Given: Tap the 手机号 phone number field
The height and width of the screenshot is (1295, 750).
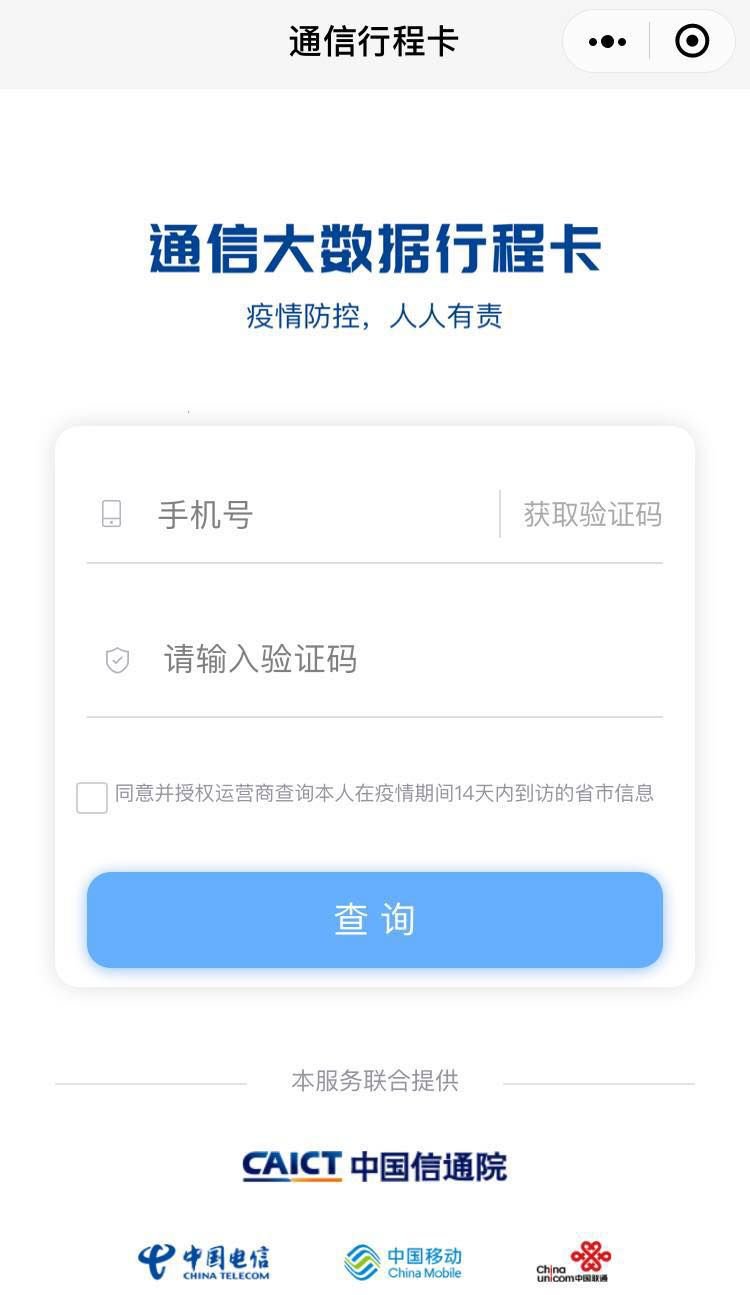Looking at the screenshot, I should pos(320,515).
